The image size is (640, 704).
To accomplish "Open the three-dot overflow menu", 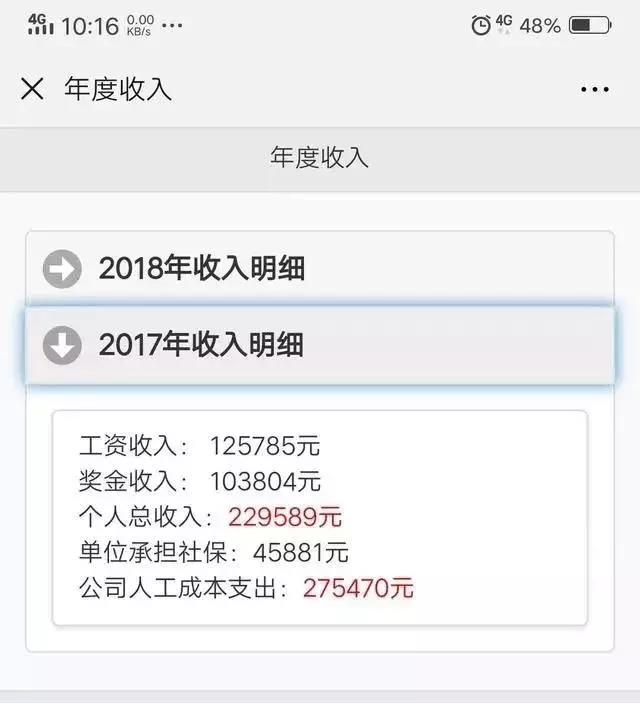I will pyautogui.click(x=594, y=89).
